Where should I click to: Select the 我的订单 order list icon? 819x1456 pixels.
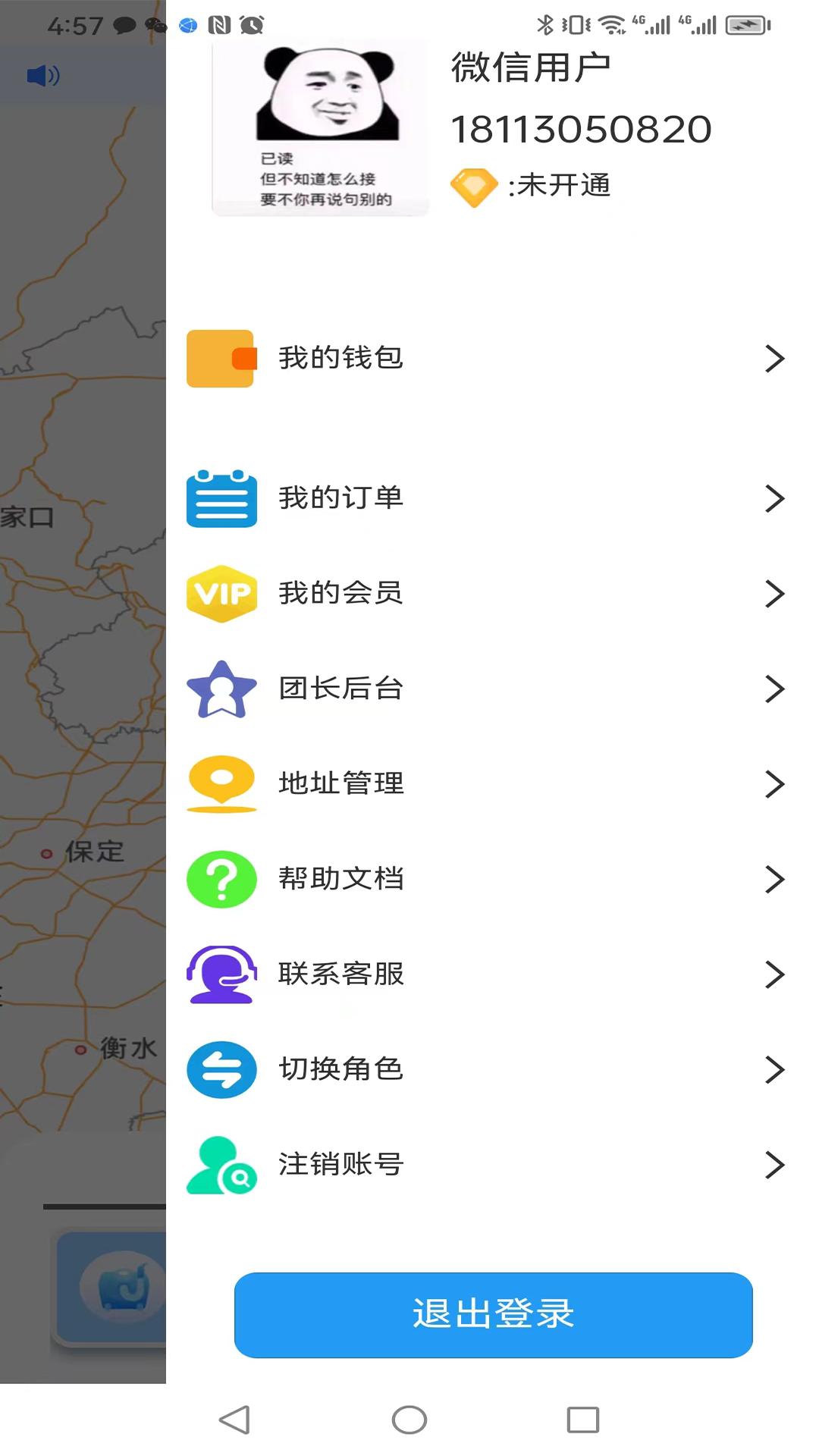coord(221,498)
